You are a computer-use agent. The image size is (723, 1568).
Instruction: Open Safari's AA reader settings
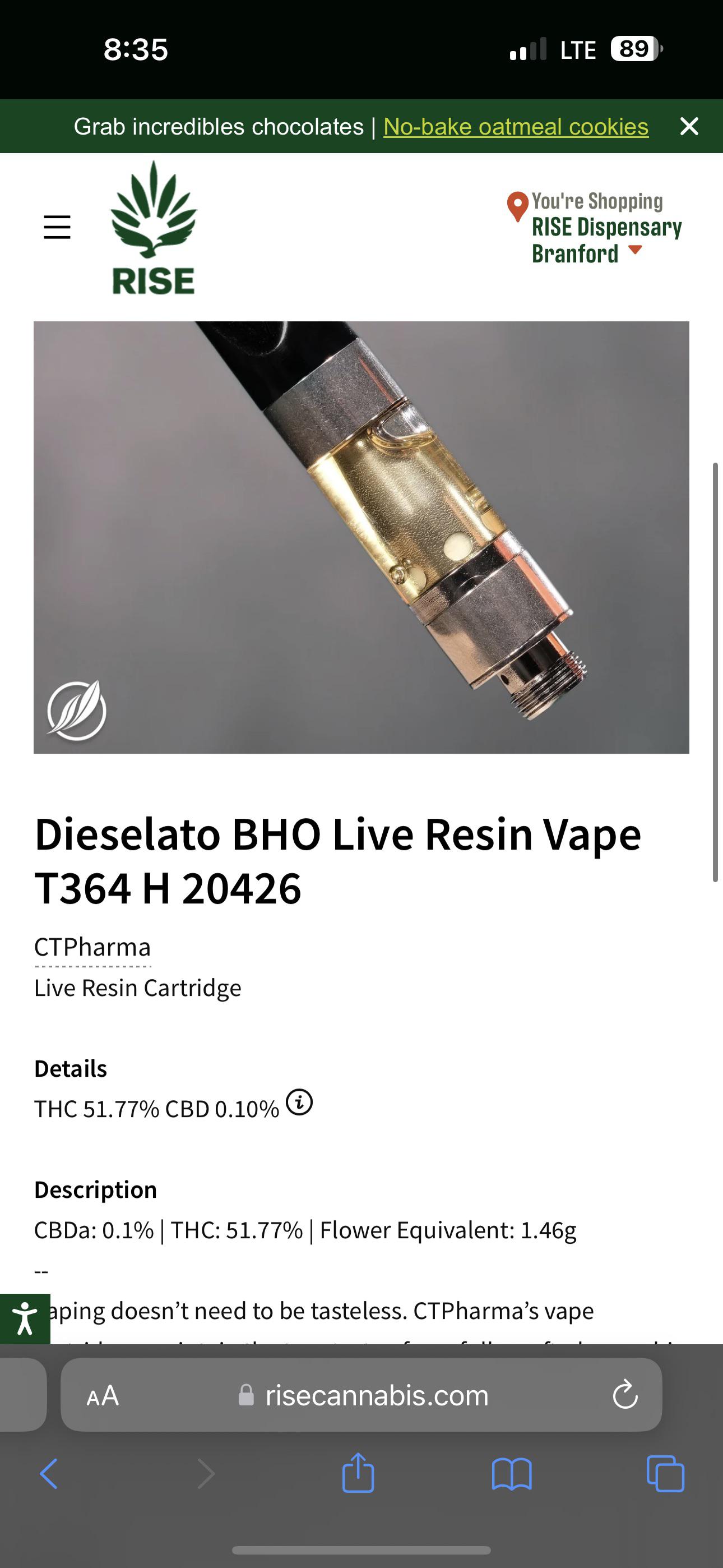[103, 1395]
